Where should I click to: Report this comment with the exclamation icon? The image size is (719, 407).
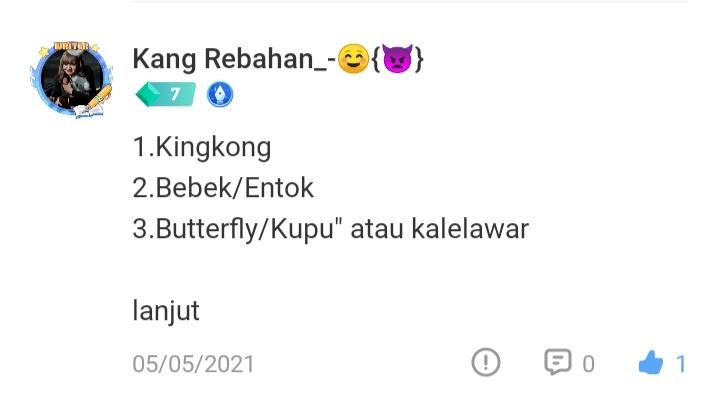coord(485,362)
